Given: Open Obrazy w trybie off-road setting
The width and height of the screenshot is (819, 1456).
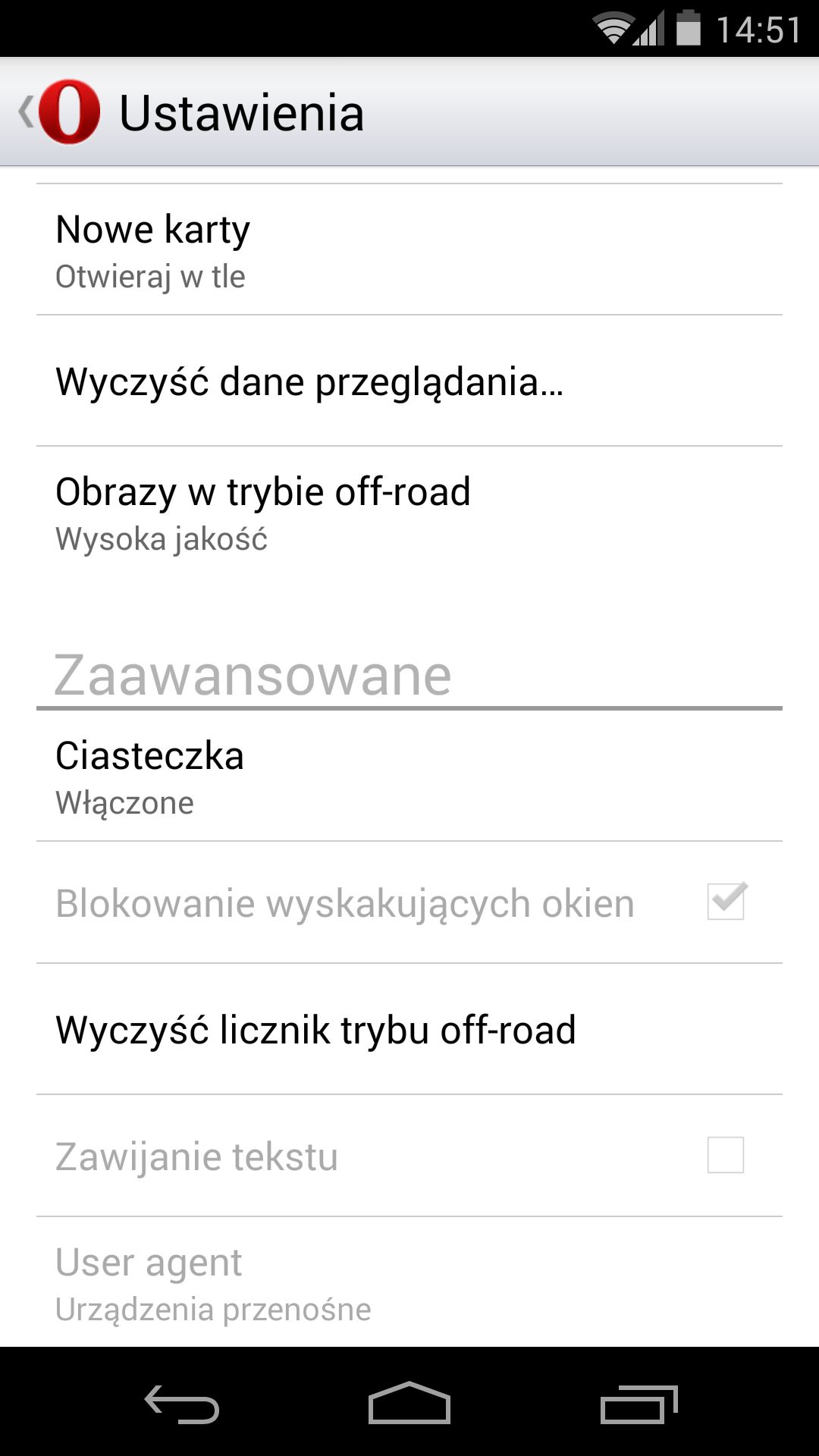Looking at the screenshot, I should click(409, 513).
